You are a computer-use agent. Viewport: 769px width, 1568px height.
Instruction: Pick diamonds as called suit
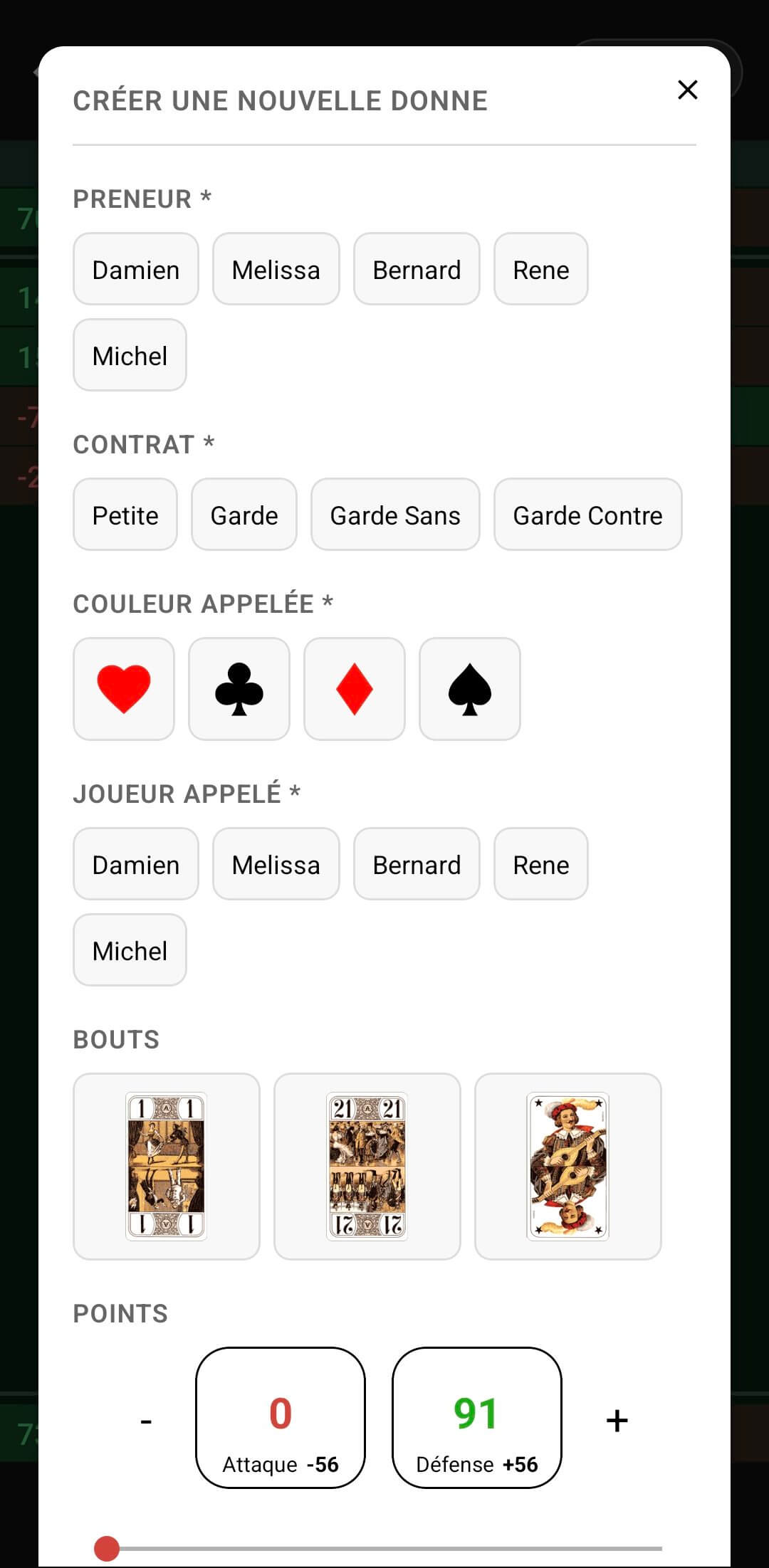(355, 689)
